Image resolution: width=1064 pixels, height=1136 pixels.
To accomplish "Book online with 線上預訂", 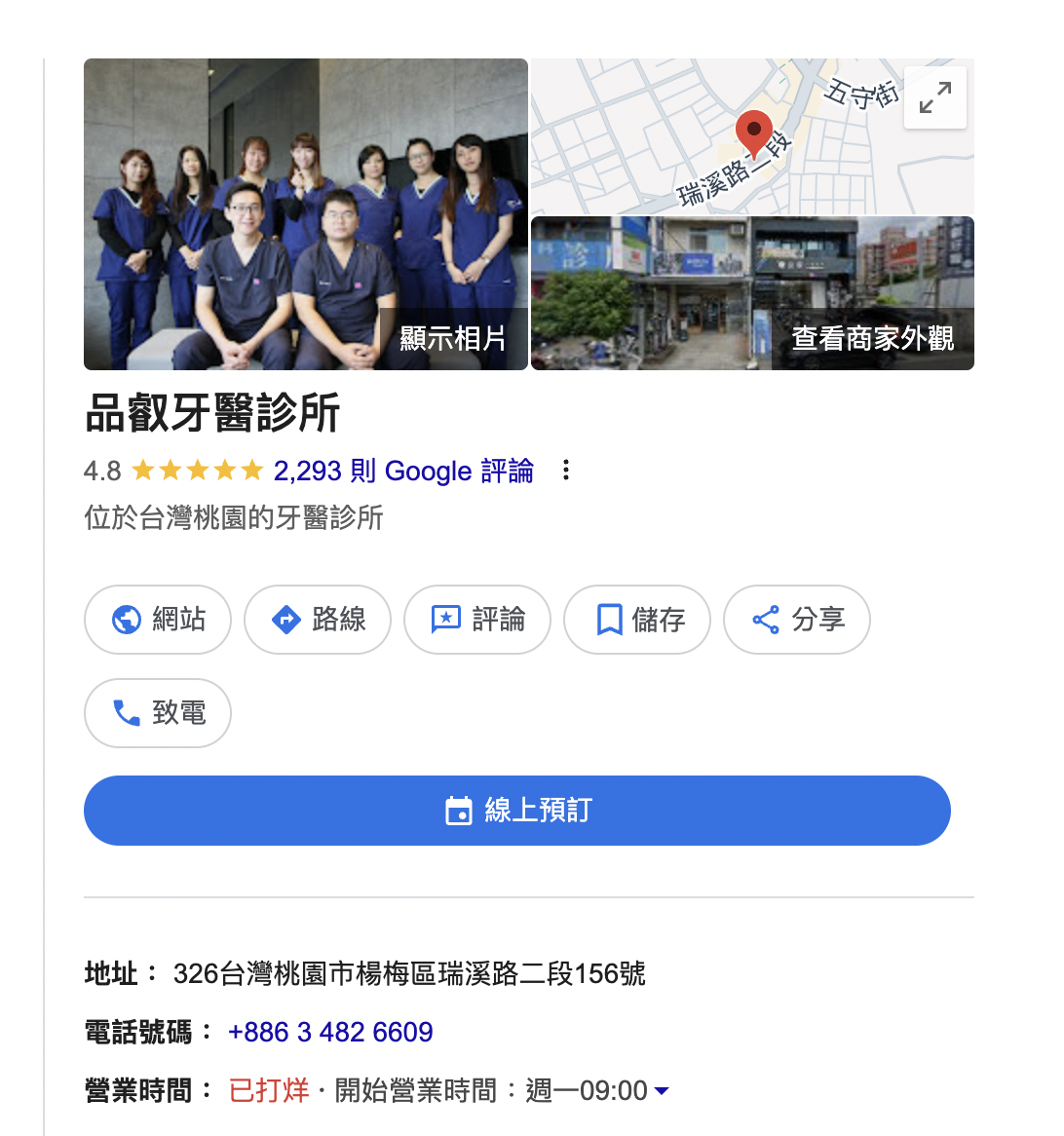I will pos(517,811).
